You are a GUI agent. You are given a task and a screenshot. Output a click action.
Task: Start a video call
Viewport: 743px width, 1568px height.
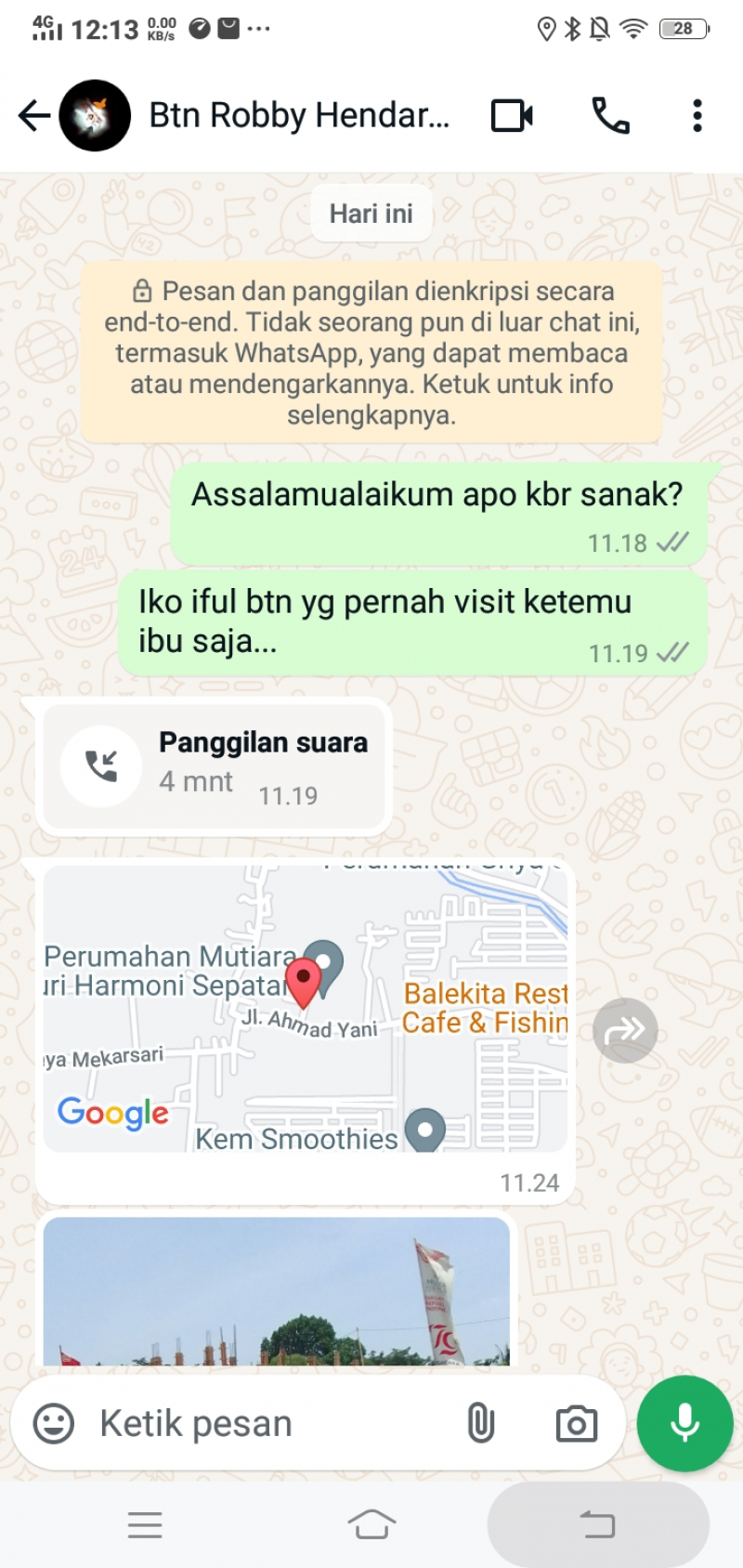click(512, 116)
